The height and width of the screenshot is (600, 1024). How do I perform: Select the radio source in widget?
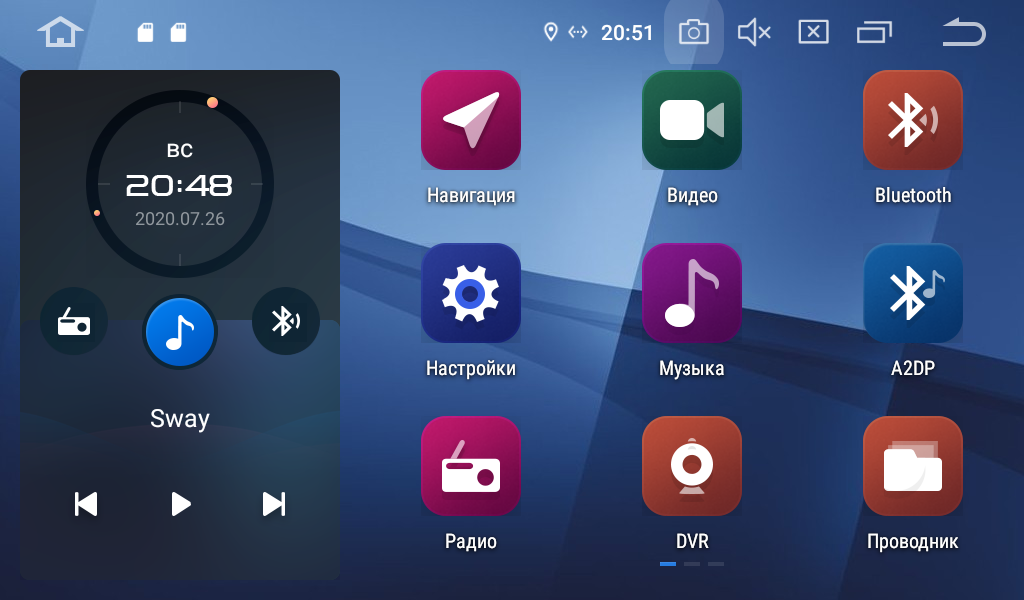click(74, 322)
